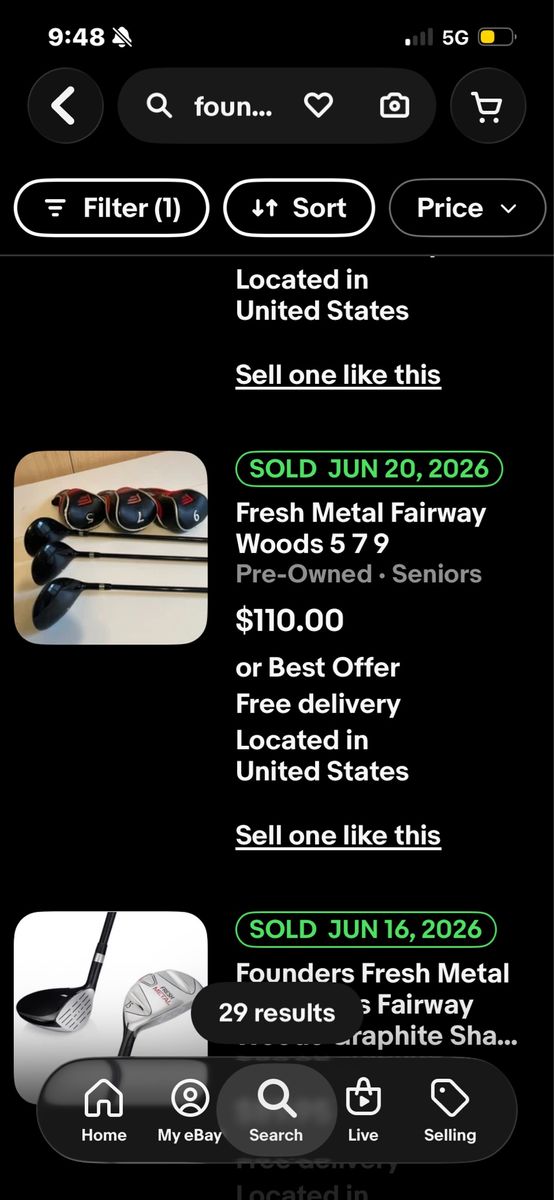Save this search with the heart icon
The height and width of the screenshot is (1200, 554).
tap(318, 105)
